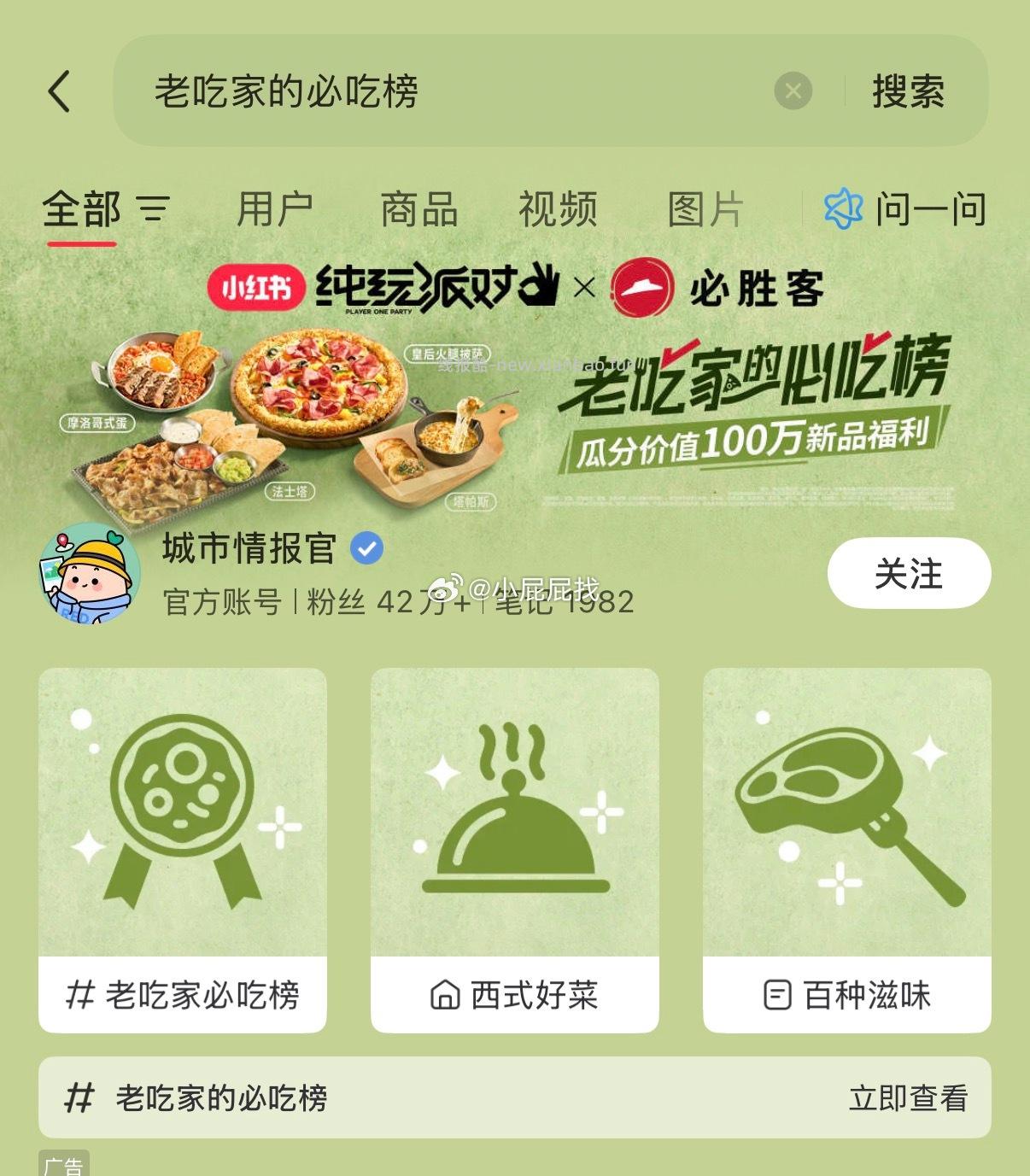
Task: Tap the back arrow at top left
Action: (60, 92)
